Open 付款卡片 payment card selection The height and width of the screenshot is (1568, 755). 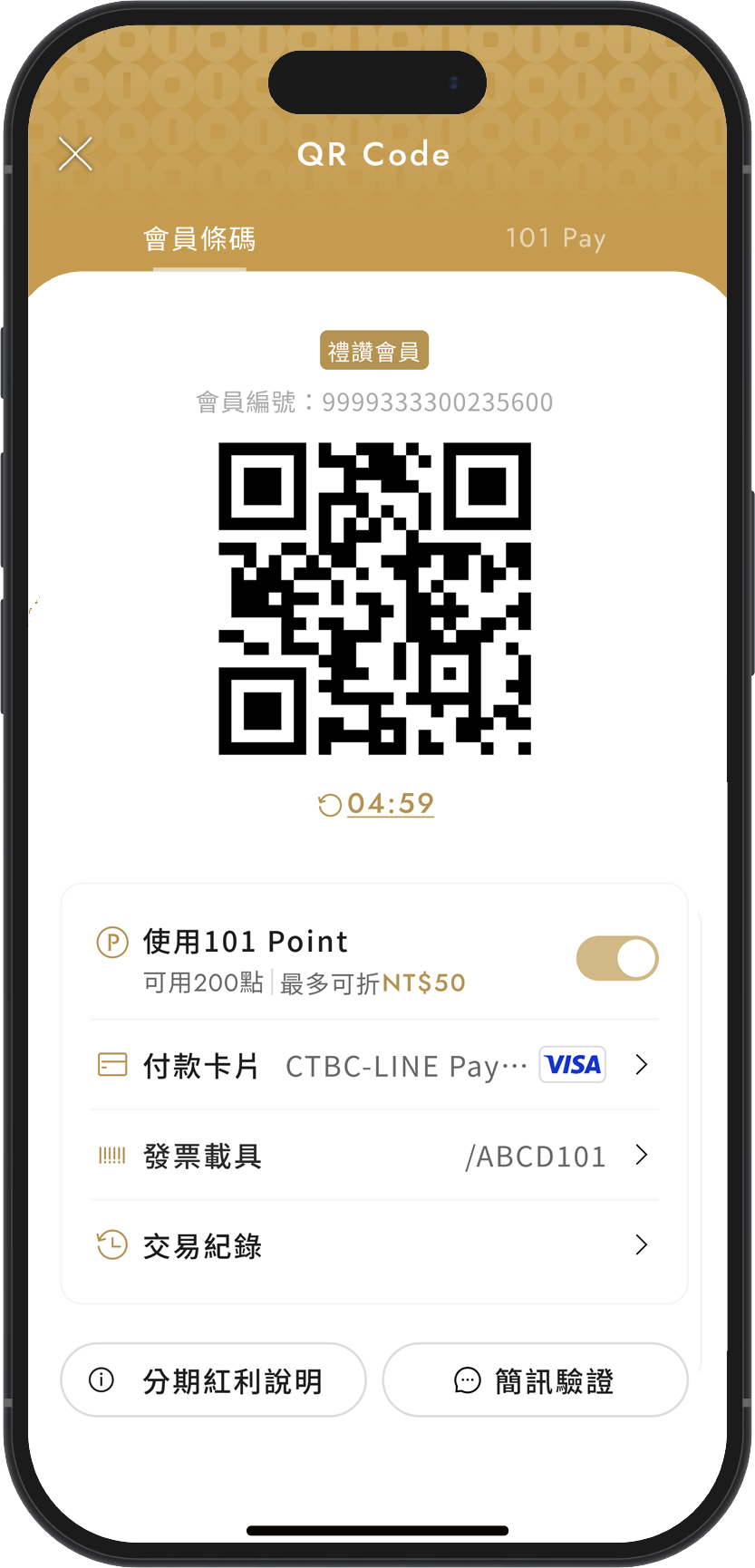(x=373, y=1065)
